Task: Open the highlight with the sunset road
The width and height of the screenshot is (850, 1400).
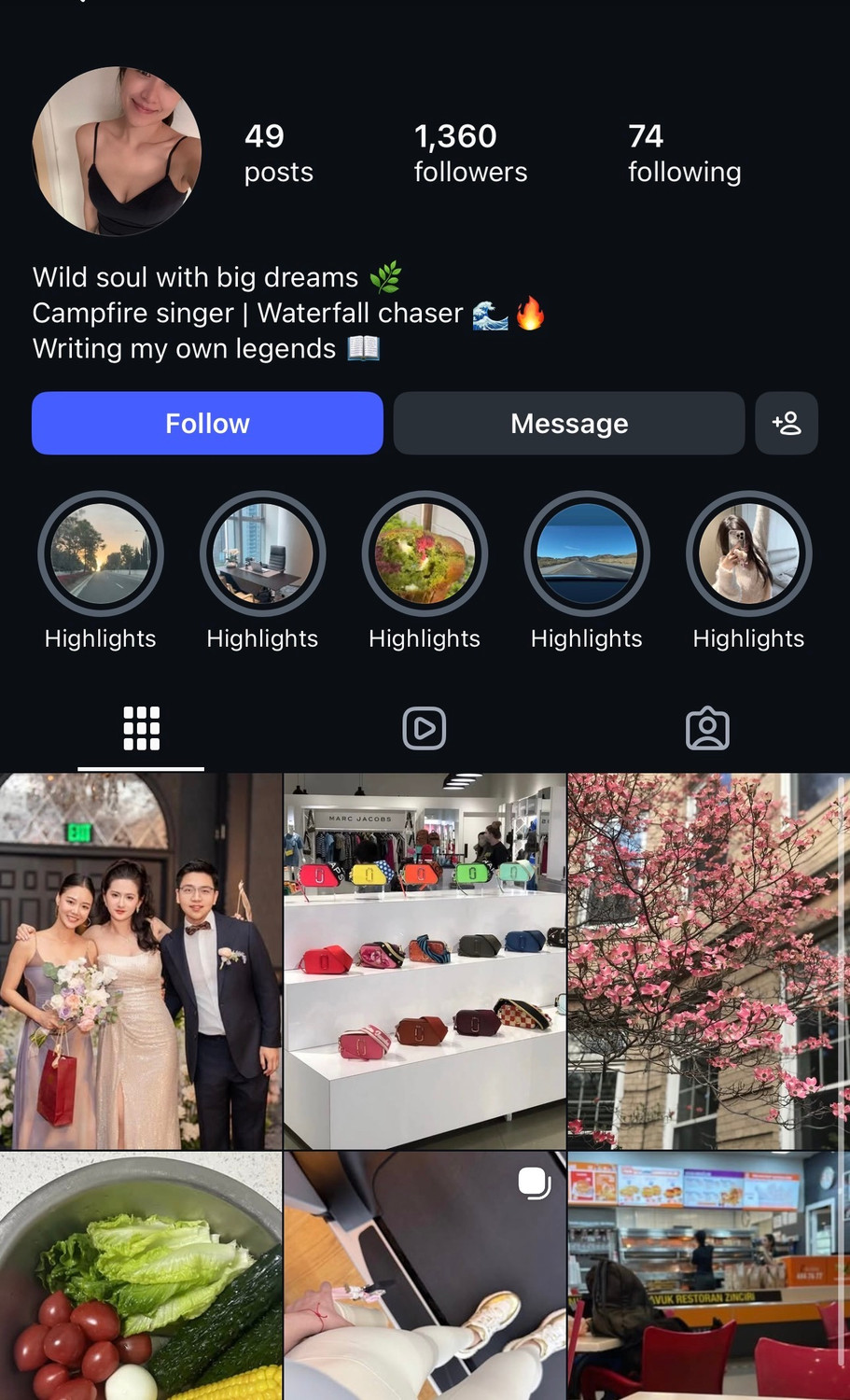Action: [101, 554]
